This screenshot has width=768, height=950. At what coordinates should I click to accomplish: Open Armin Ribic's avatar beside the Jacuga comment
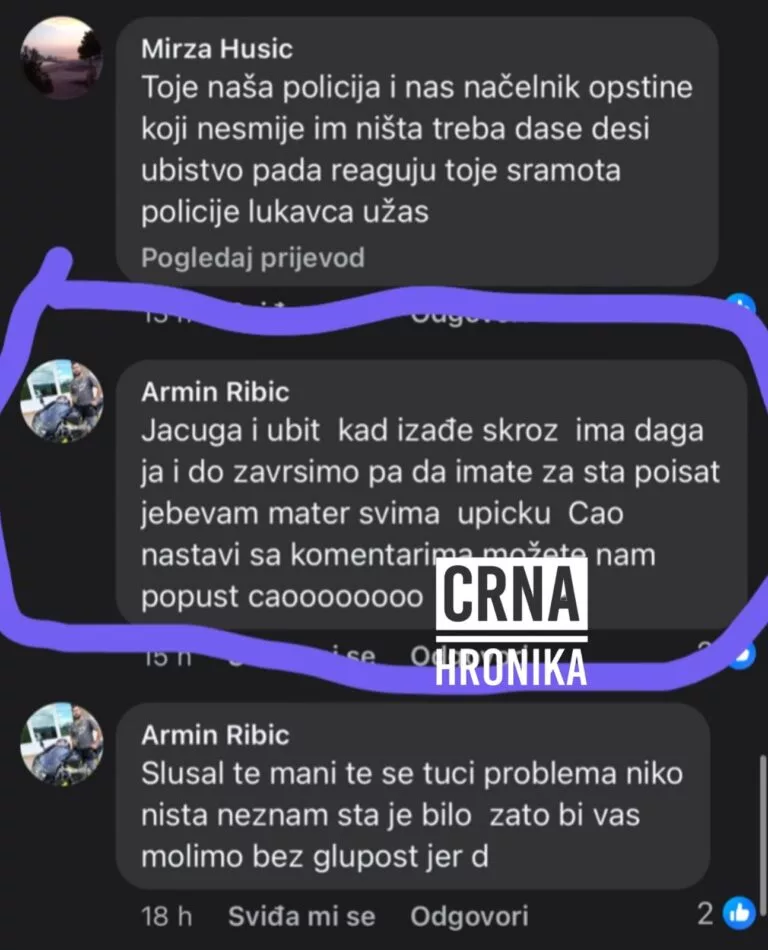click(x=62, y=400)
